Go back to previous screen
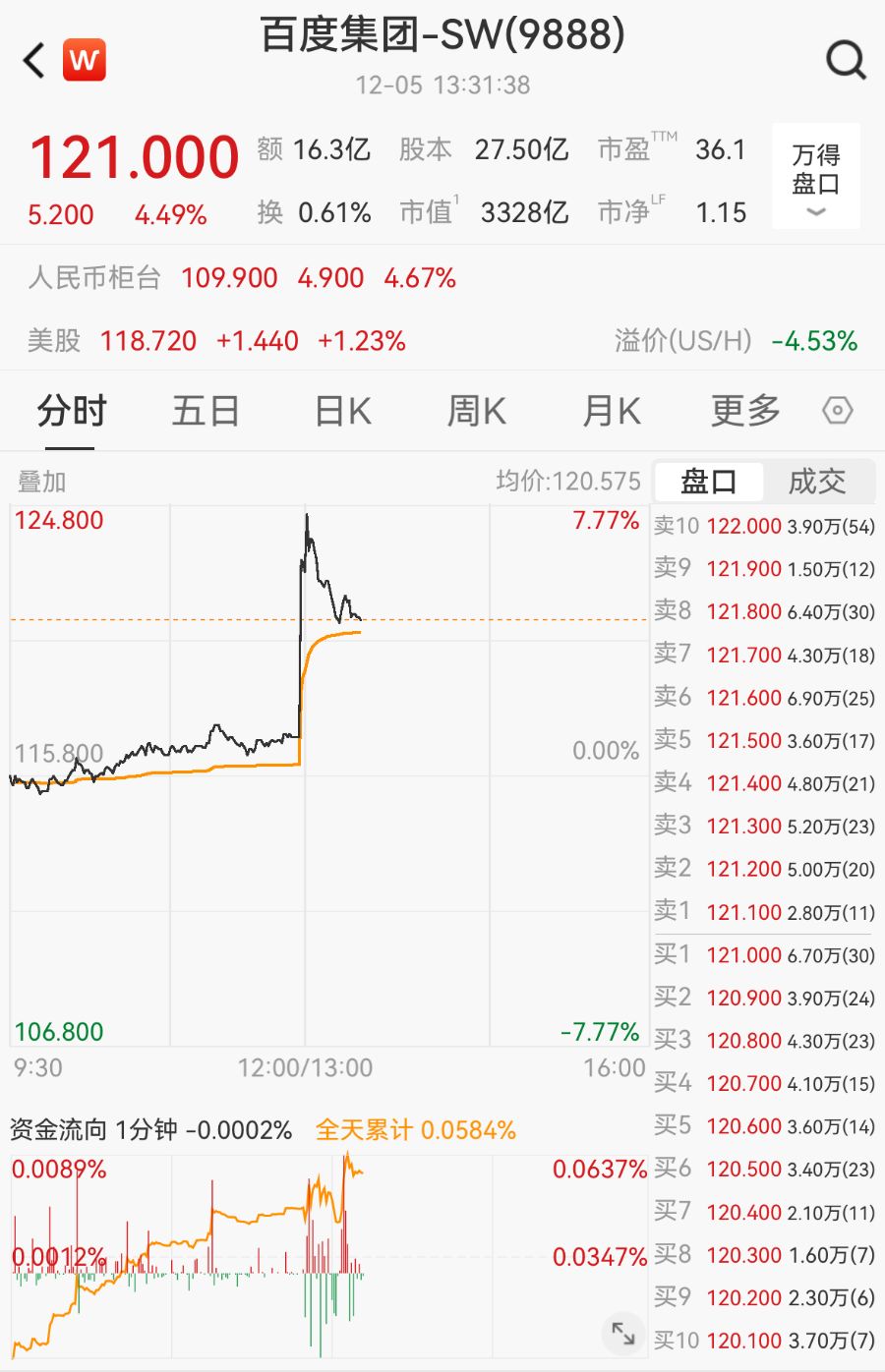885x1372 pixels. tap(34, 61)
